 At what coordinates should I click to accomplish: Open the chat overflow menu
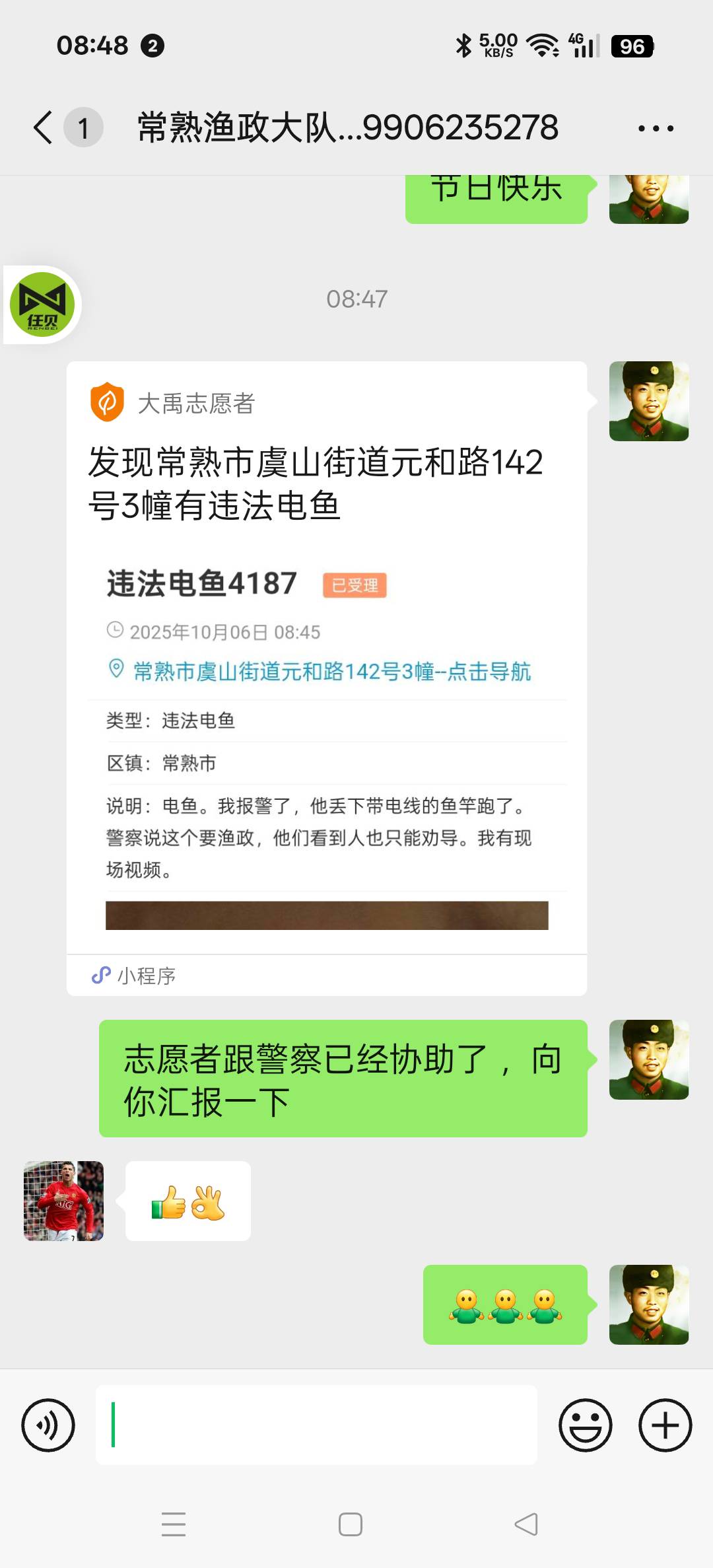tap(656, 128)
